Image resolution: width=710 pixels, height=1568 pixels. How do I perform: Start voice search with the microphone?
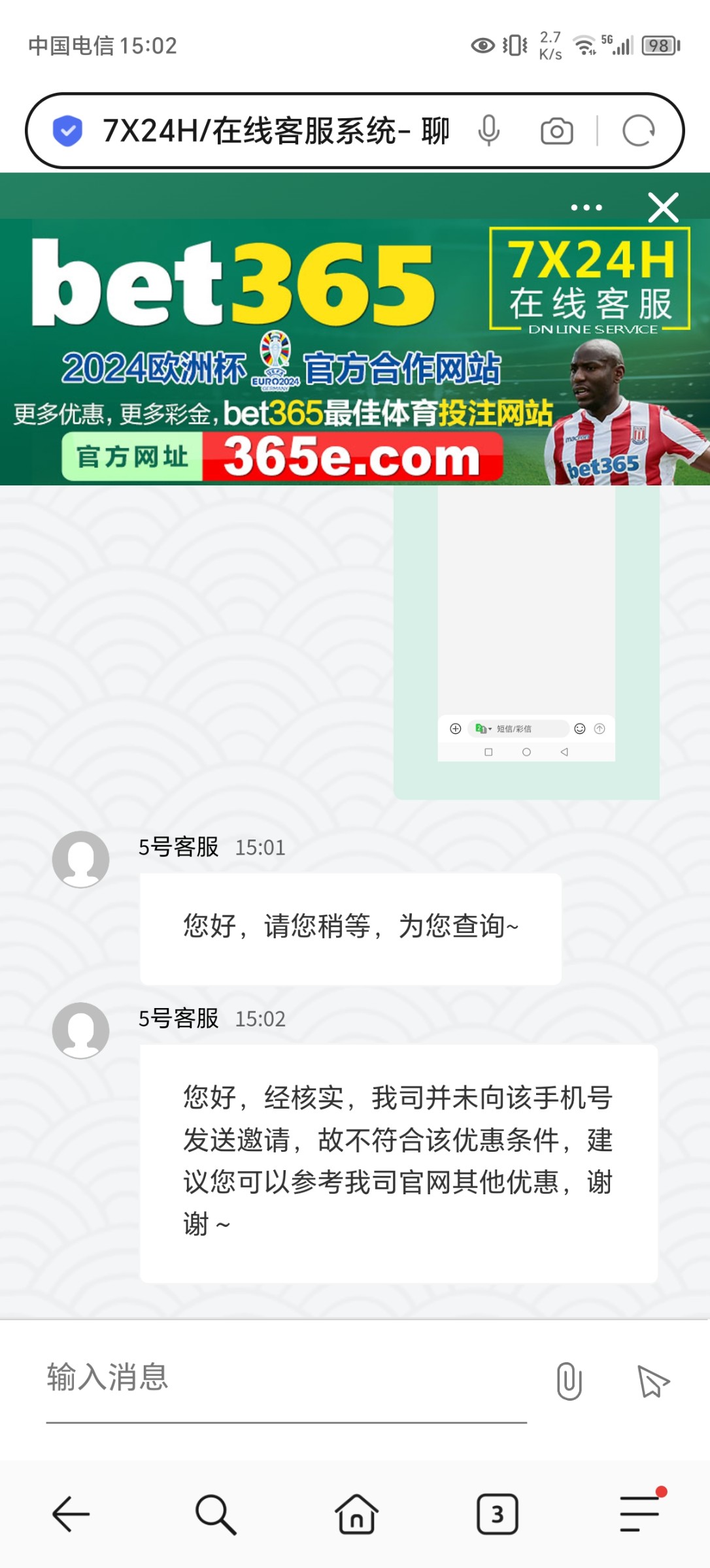[488, 131]
